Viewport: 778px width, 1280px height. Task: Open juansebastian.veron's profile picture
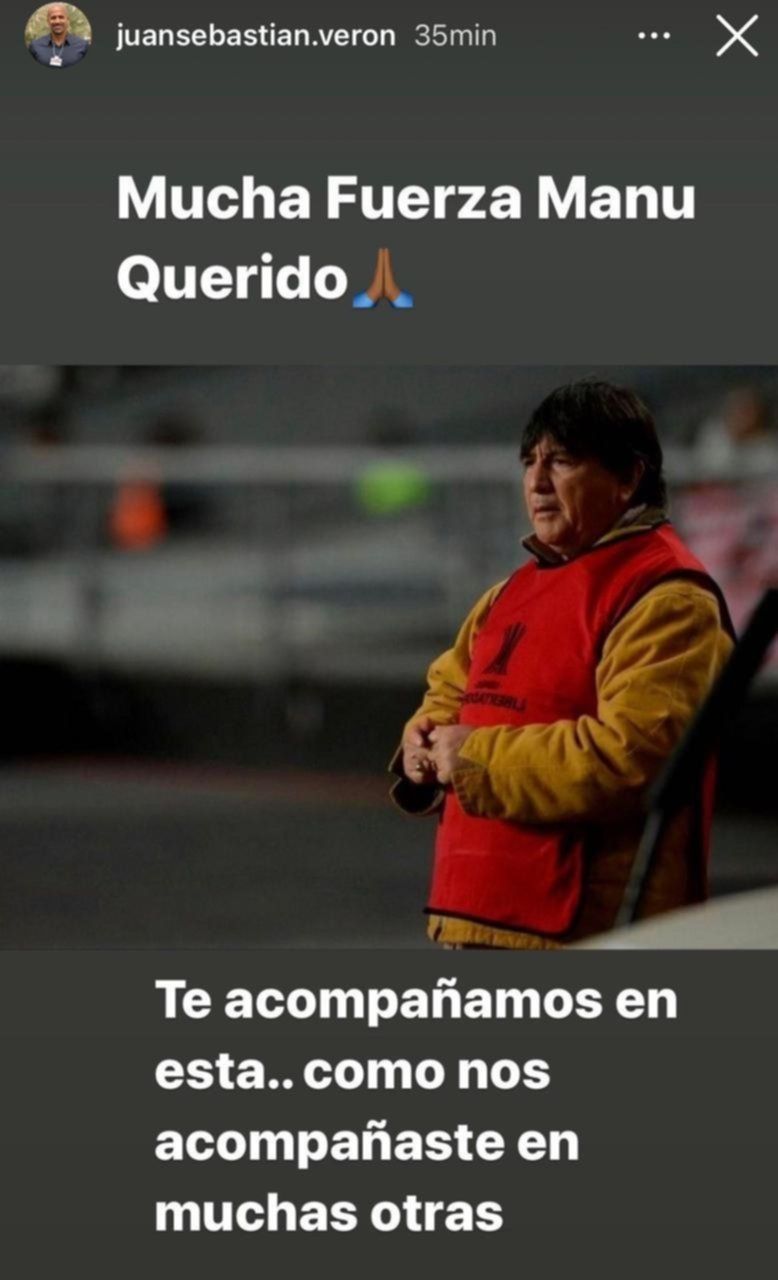(x=57, y=35)
